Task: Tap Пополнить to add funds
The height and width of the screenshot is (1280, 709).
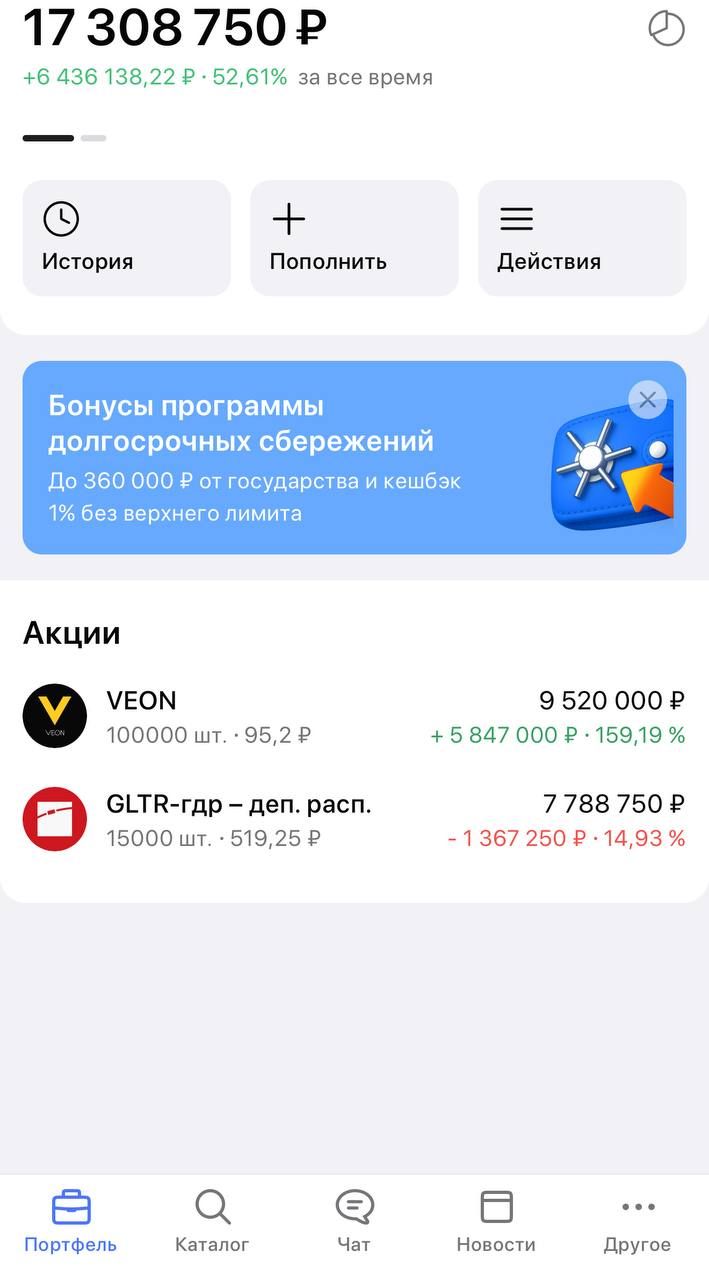Action: (354, 238)
